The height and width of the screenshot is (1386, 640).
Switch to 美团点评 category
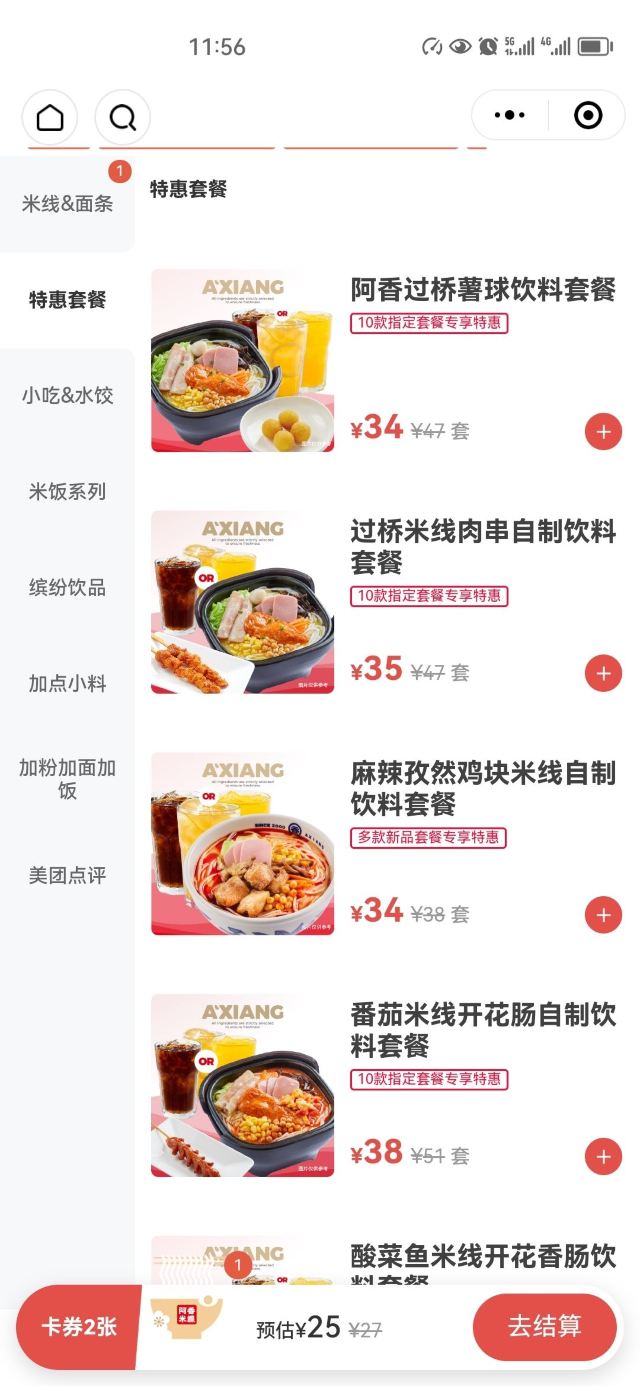coord(67,875)
